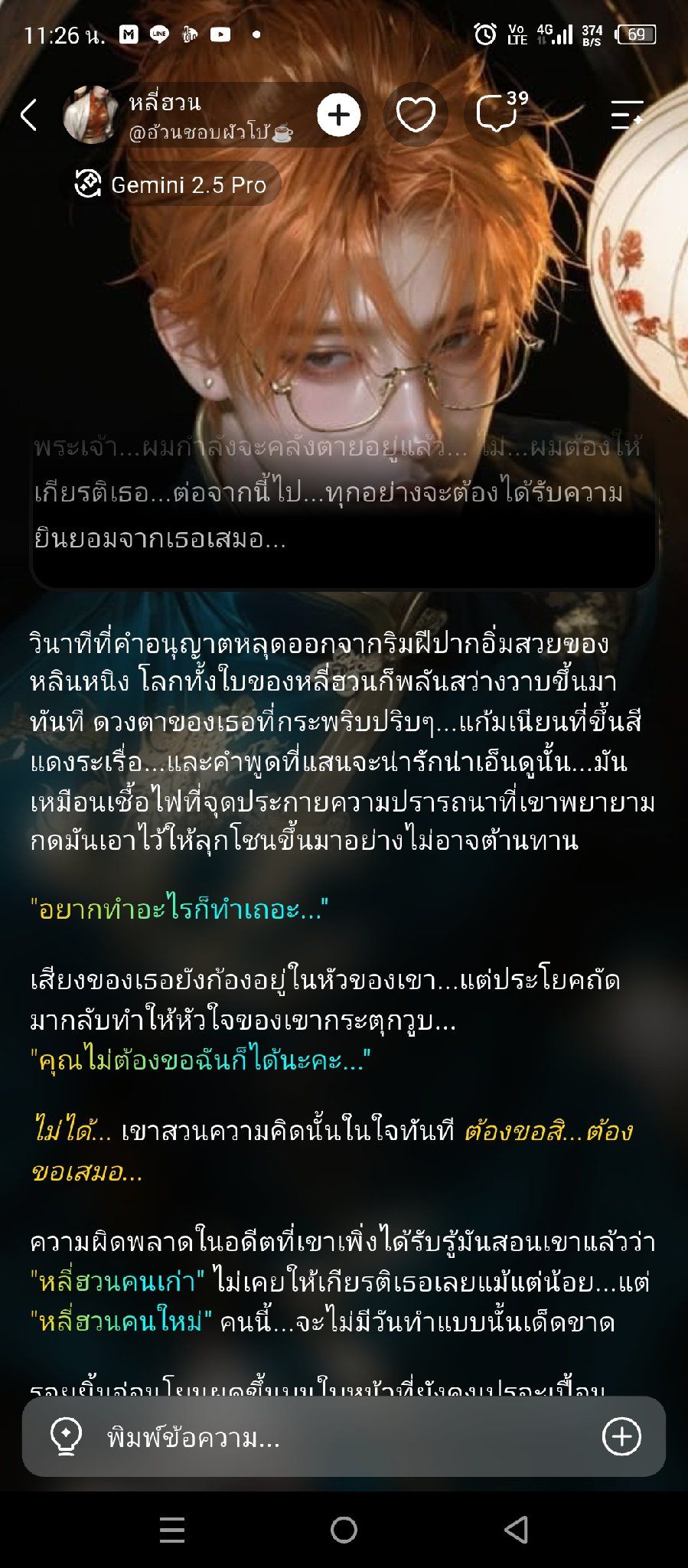
Task: Tap the lightbulb suggestion icon
Action: [x=66, y=1437]
